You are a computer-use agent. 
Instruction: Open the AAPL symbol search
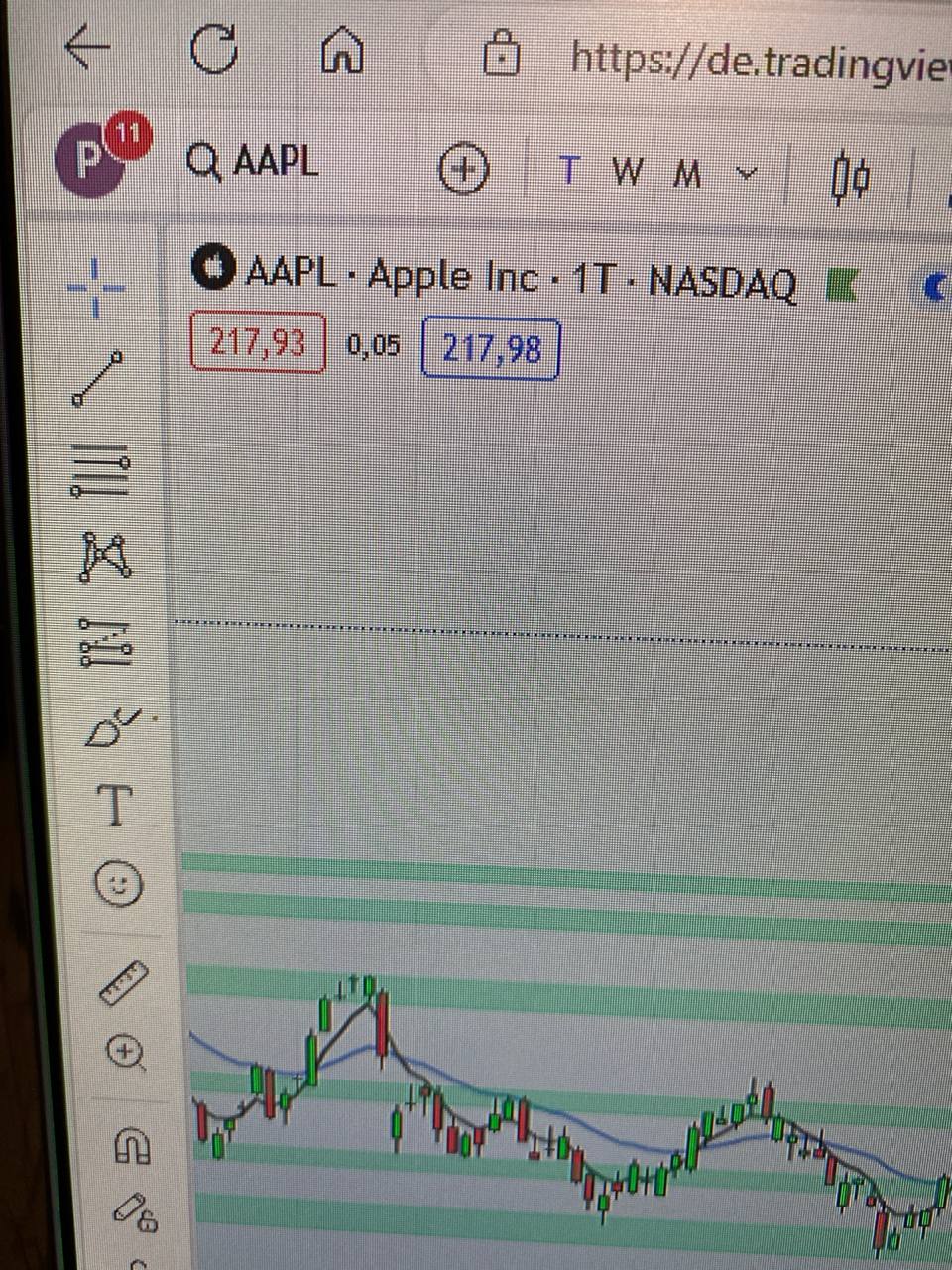[254, 161]
